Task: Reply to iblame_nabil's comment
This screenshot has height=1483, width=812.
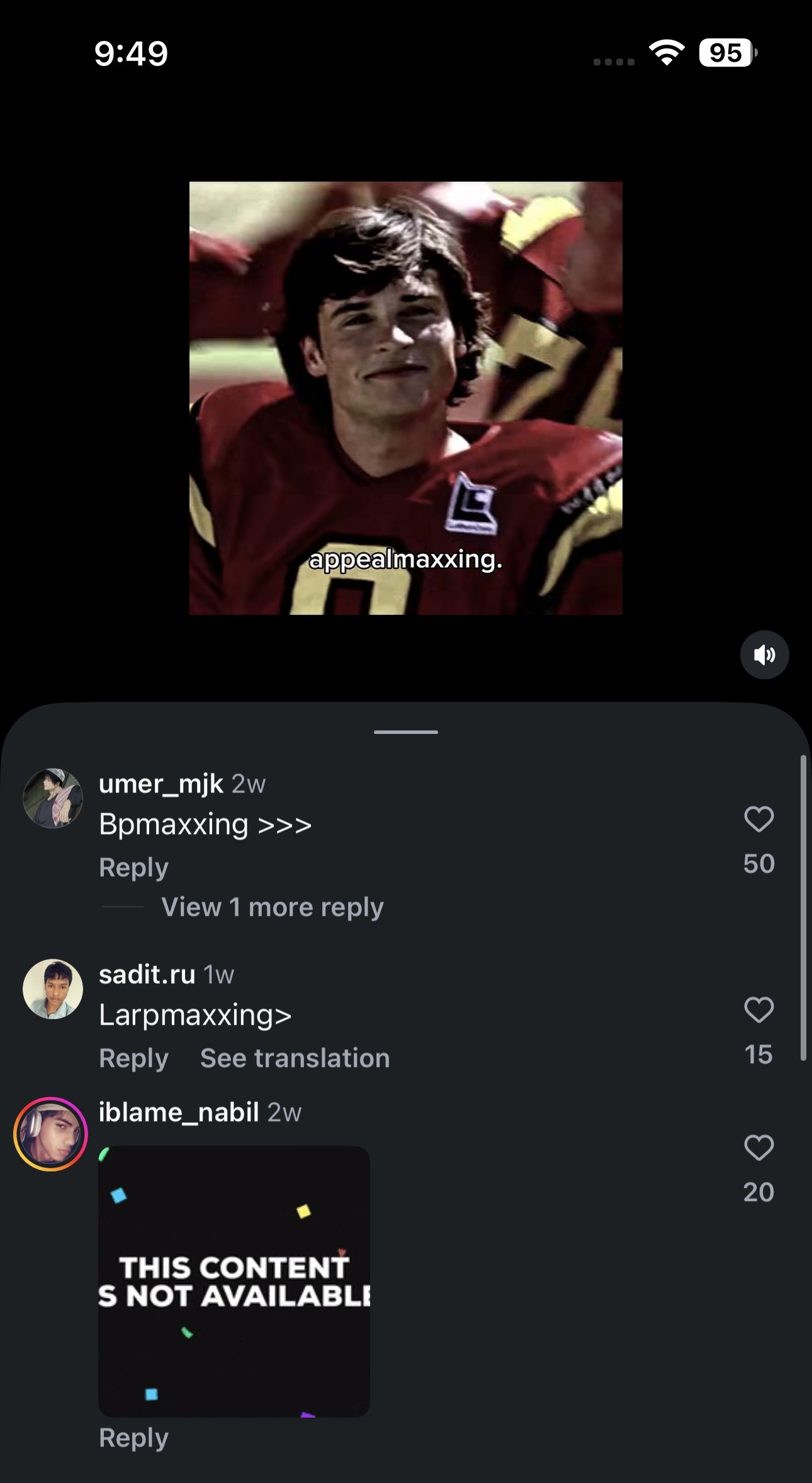Action: point(133,1438)
